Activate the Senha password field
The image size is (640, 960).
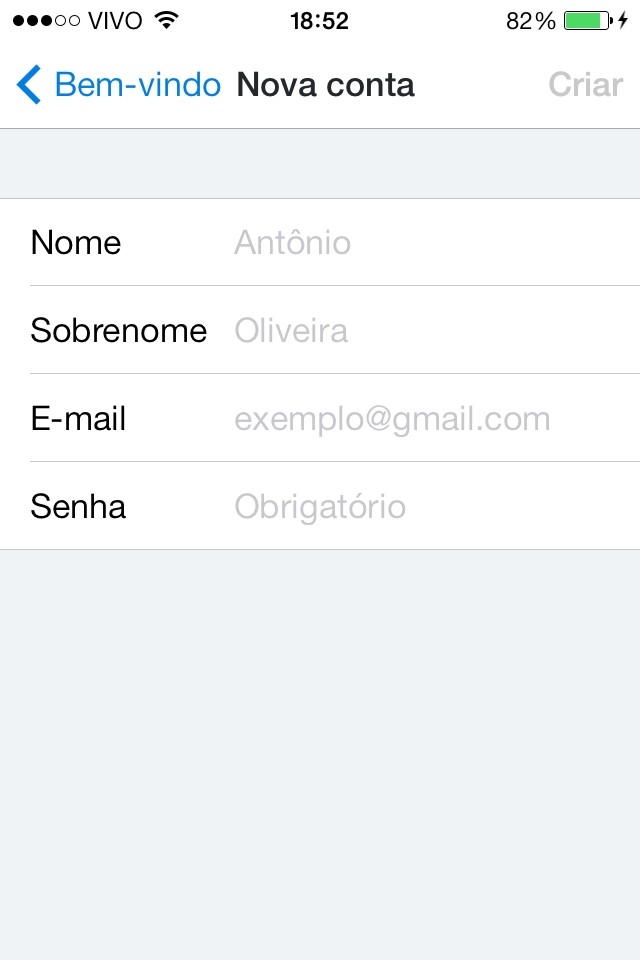430,507
